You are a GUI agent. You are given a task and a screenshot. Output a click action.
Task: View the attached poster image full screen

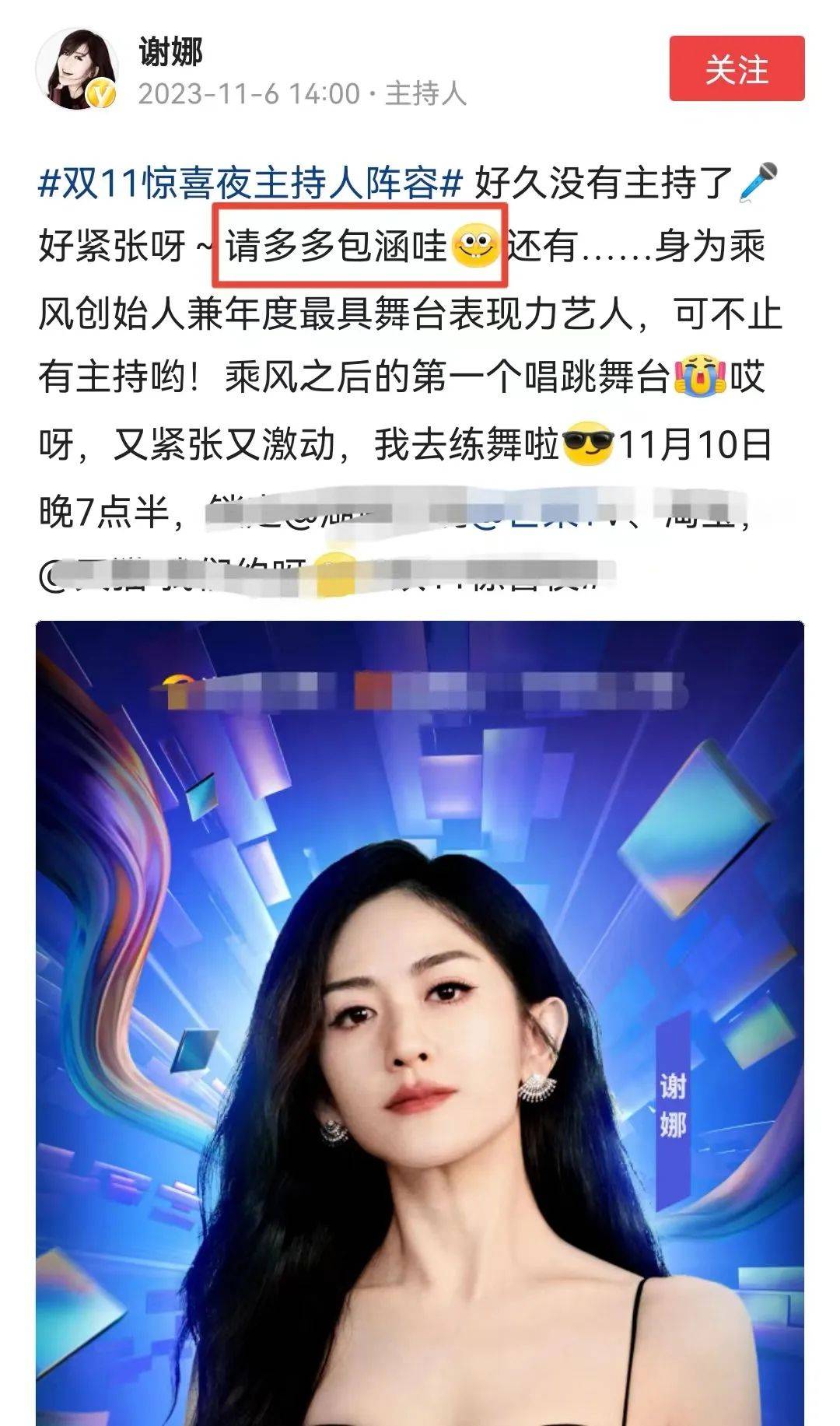coord(420,1011)
